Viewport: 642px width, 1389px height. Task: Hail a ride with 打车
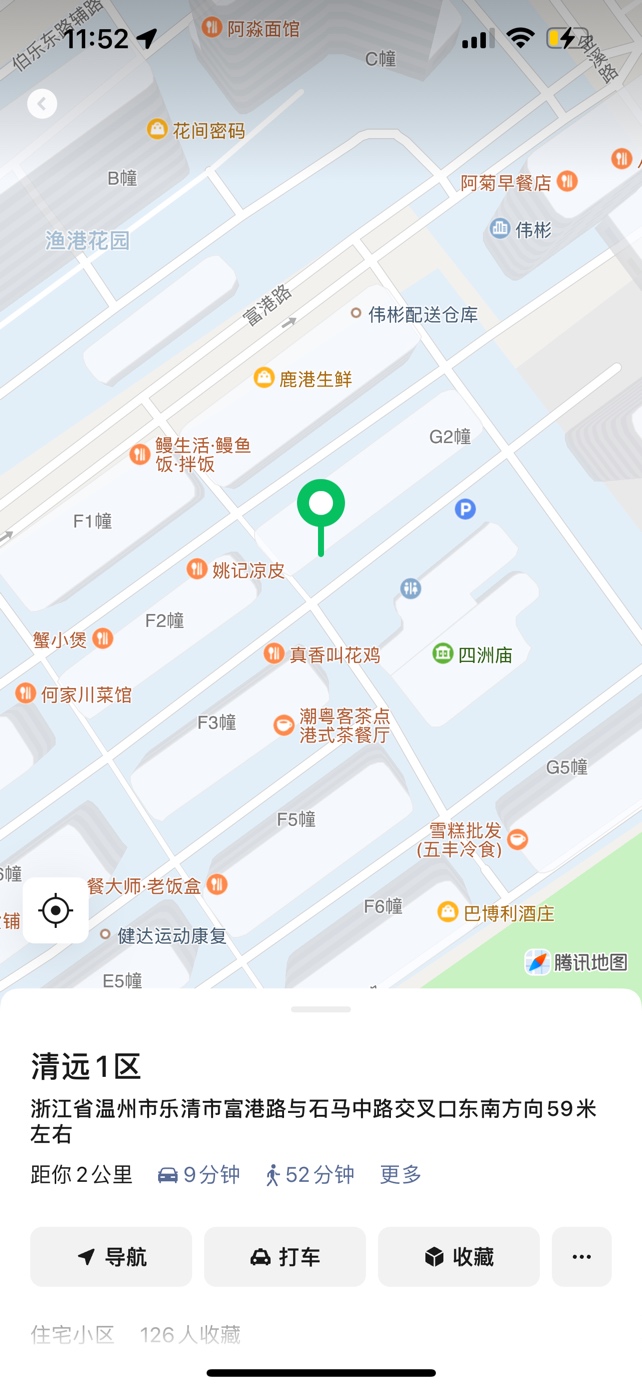285,1257
